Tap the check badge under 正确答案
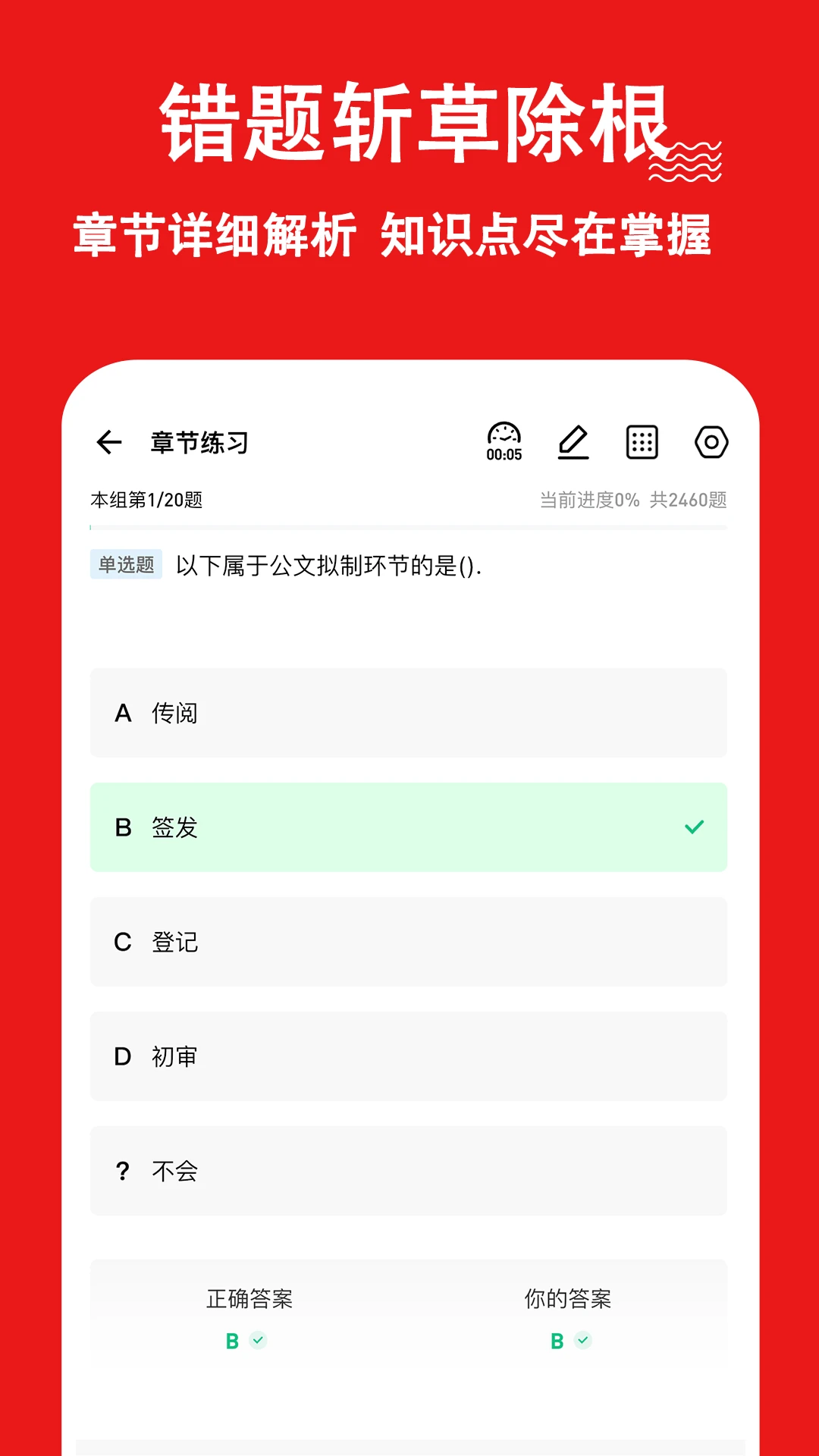Image resolution: width=819 pixels, height=1456 pixels. pos(259,1340)
